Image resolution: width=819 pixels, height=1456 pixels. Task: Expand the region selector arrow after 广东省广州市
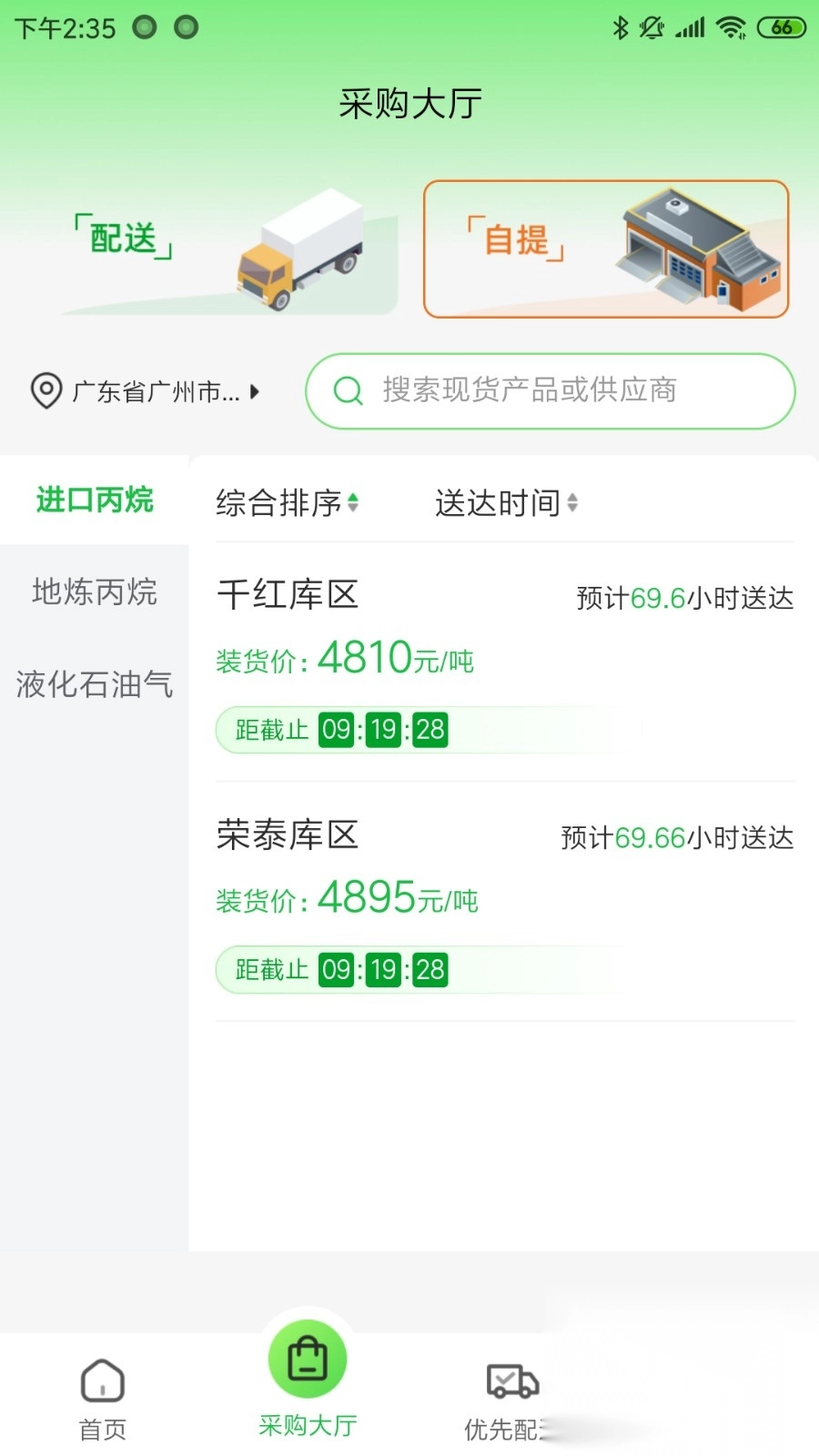(255, 391)
